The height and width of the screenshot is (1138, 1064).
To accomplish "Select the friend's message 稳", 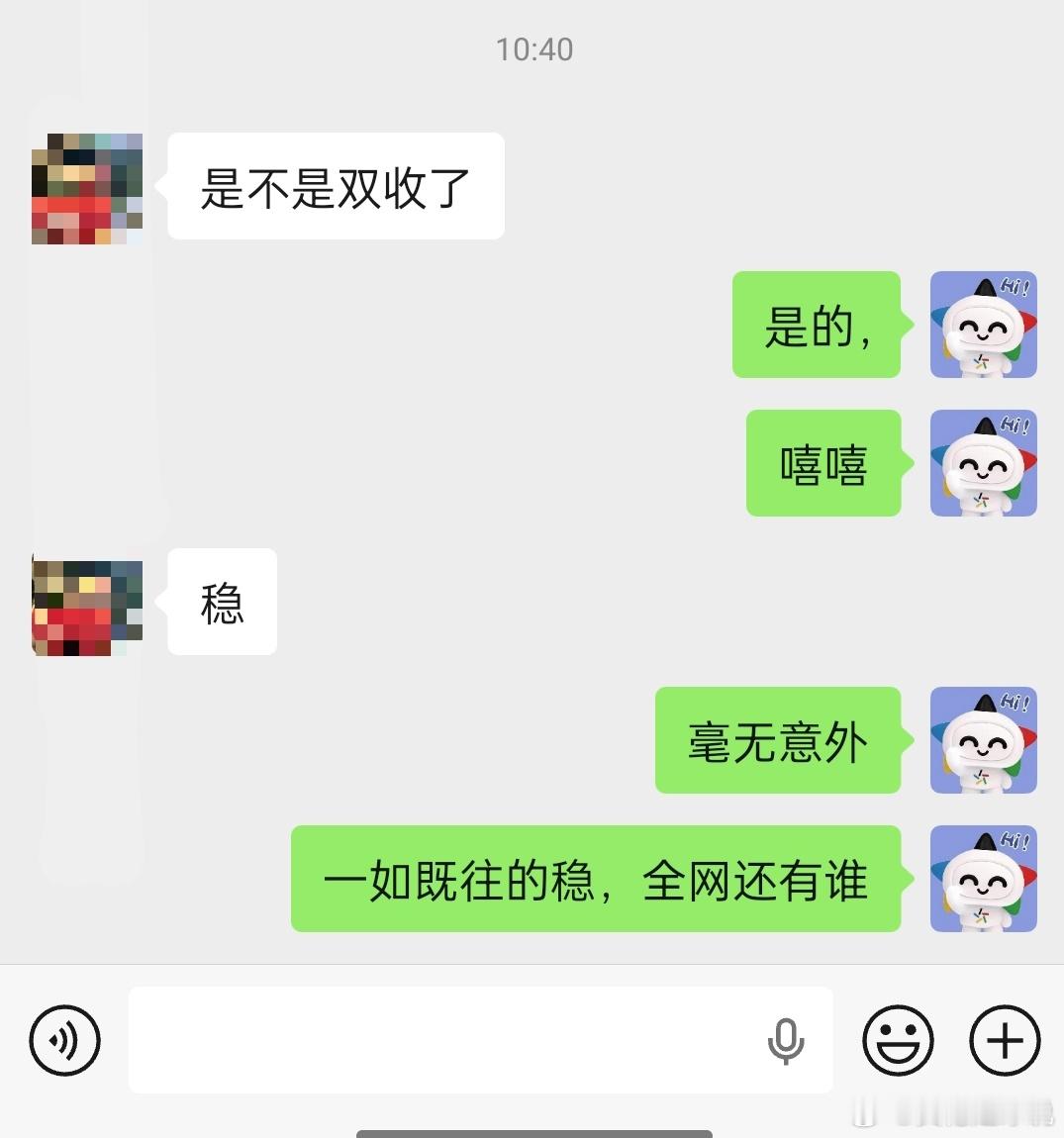I will [221, 603].
